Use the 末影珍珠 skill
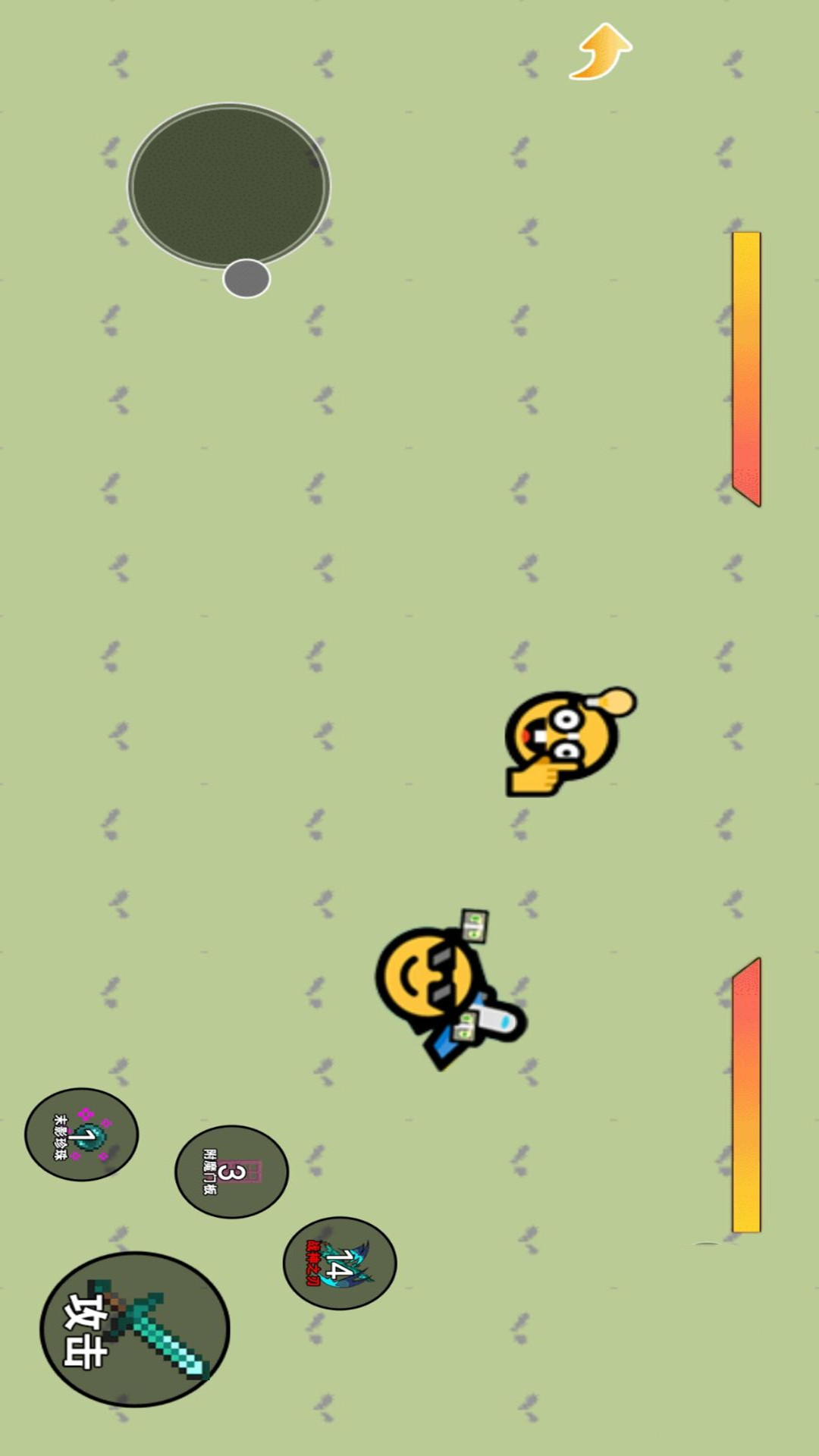 tap(82, 1134)
